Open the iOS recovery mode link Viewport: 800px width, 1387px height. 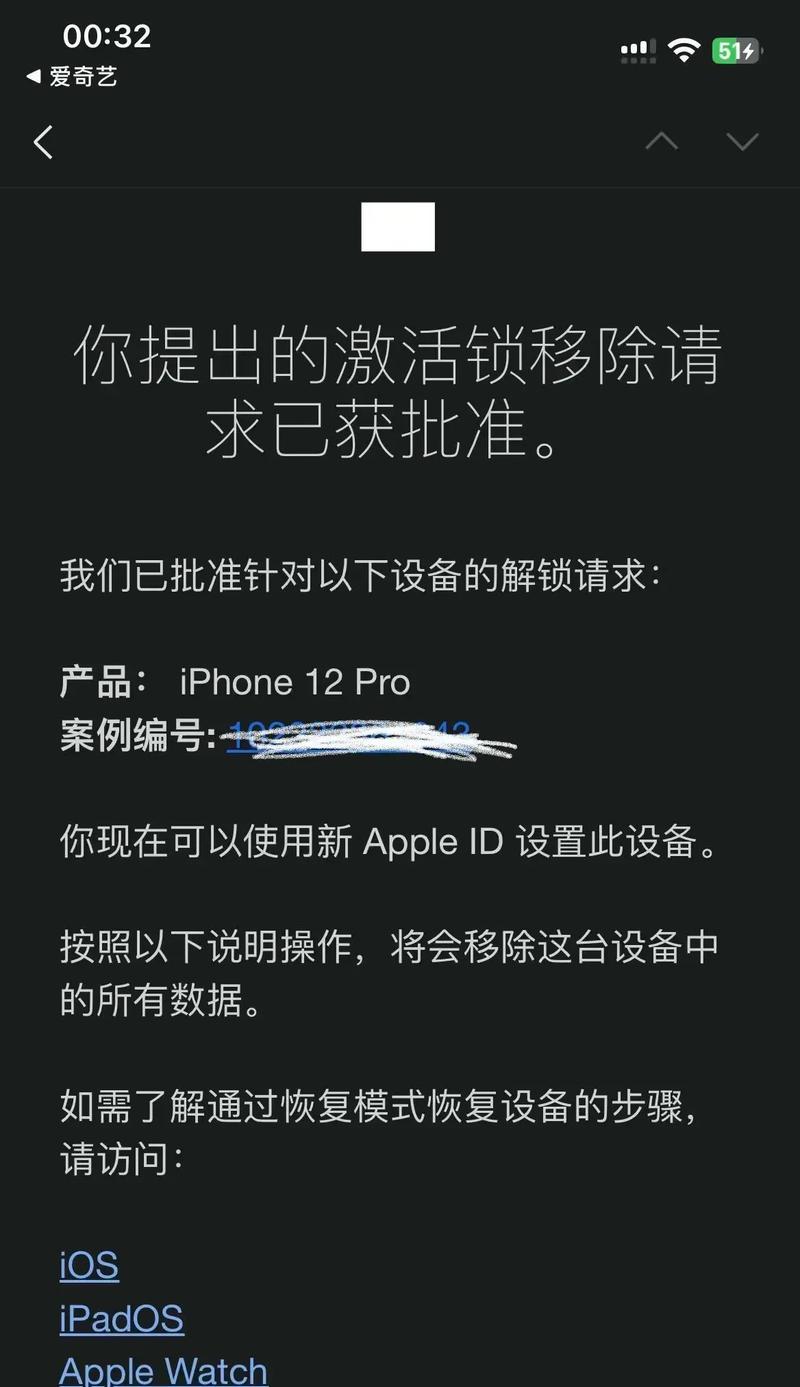89,1265
